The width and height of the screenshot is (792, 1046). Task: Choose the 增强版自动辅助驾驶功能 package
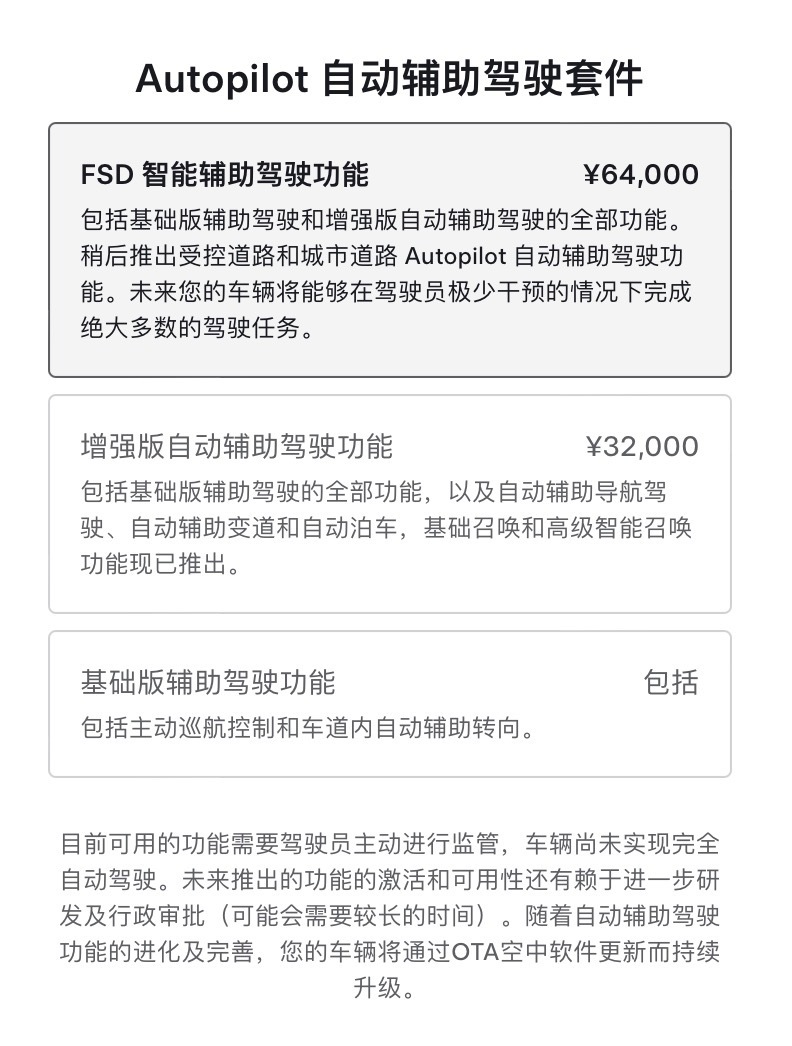390,504
